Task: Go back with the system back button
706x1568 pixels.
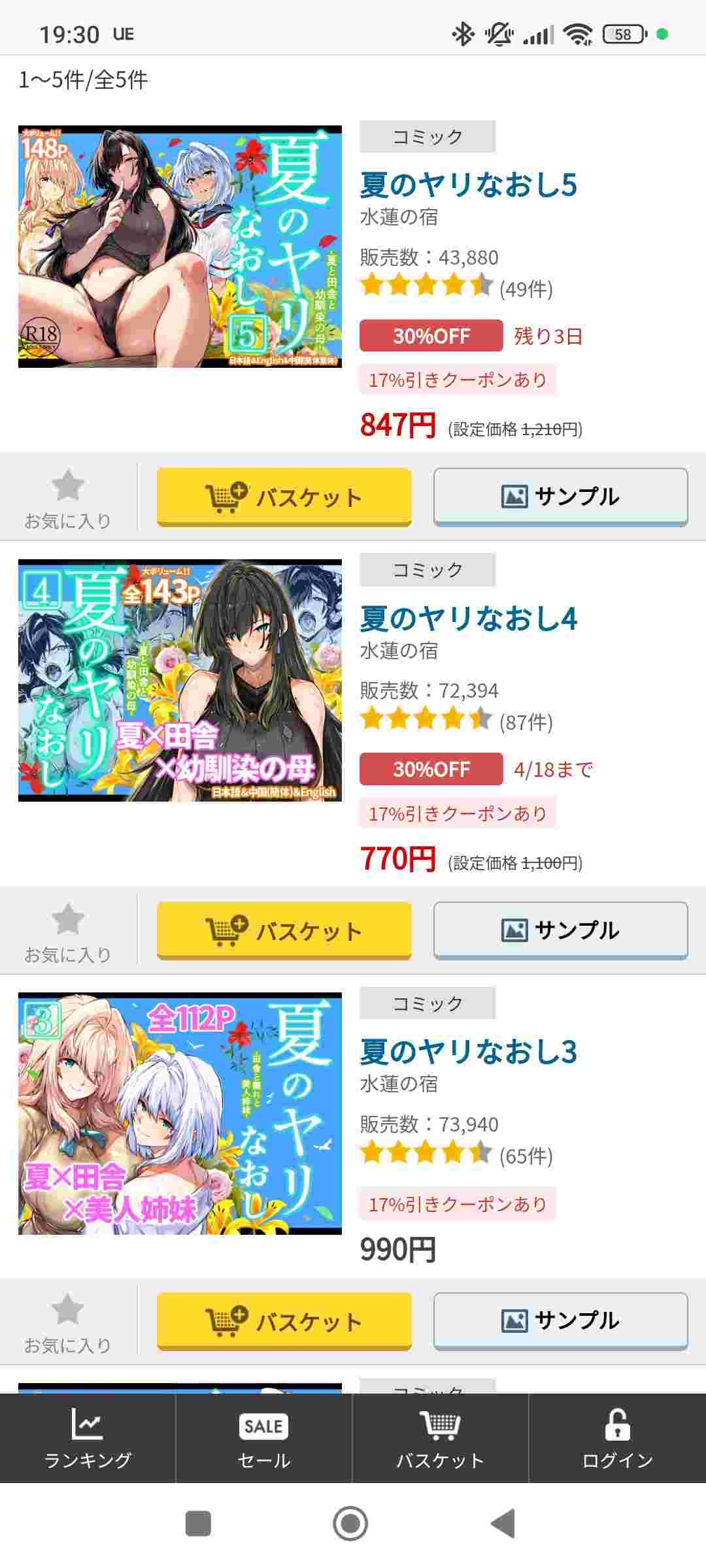Action: click(503, 1524)
